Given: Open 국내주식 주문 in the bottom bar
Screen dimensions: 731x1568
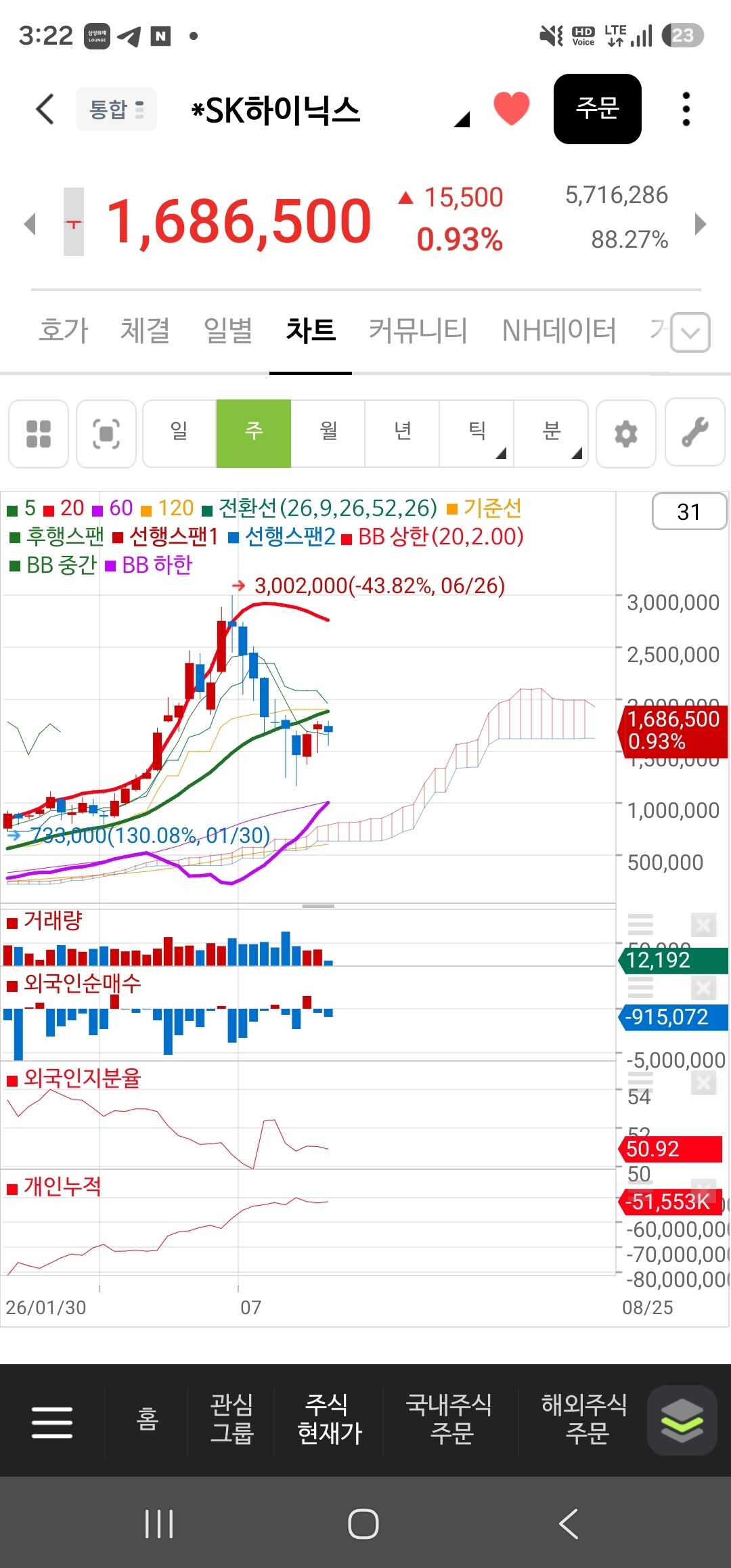Looking at the screenshot, I should (x=449, y=1418).
